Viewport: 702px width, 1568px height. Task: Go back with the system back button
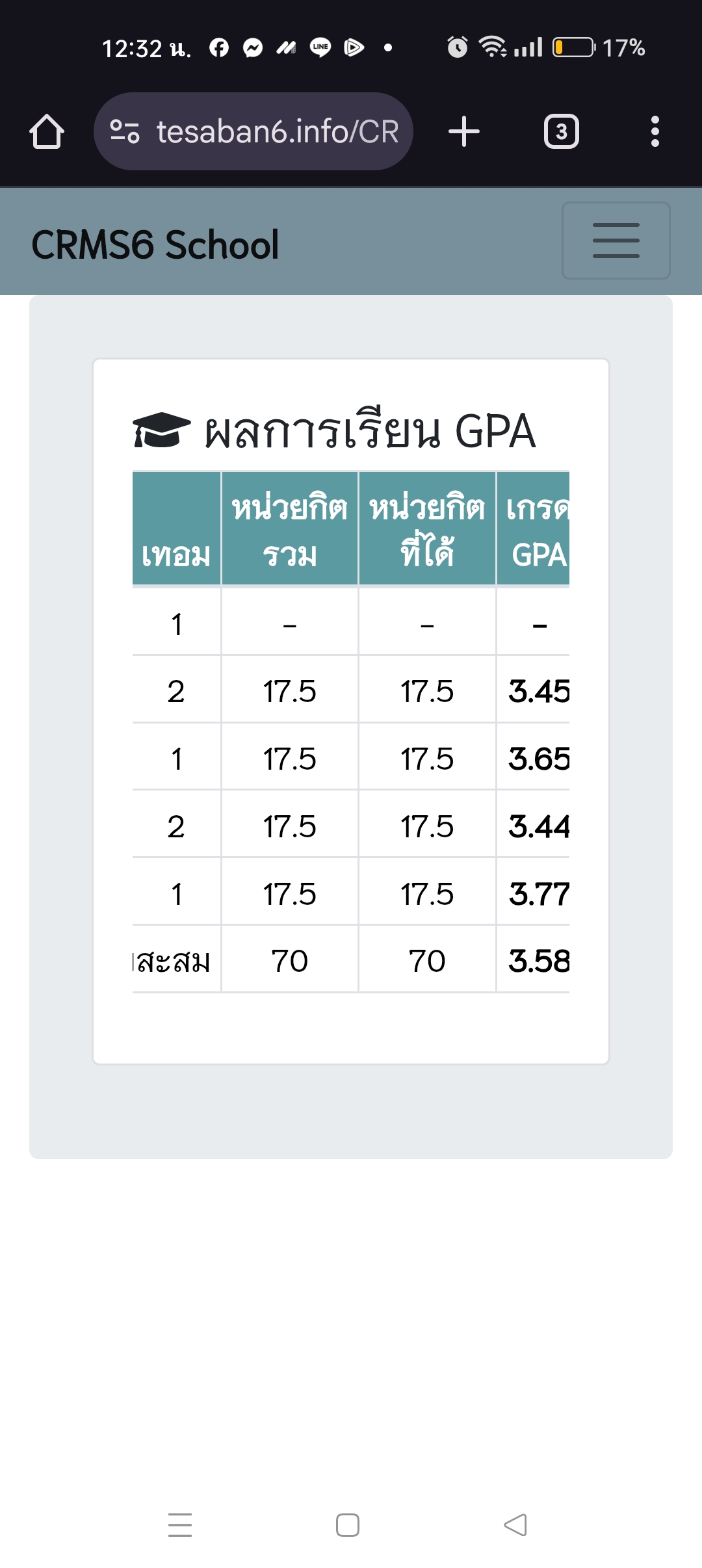(x=515, y=1524)
